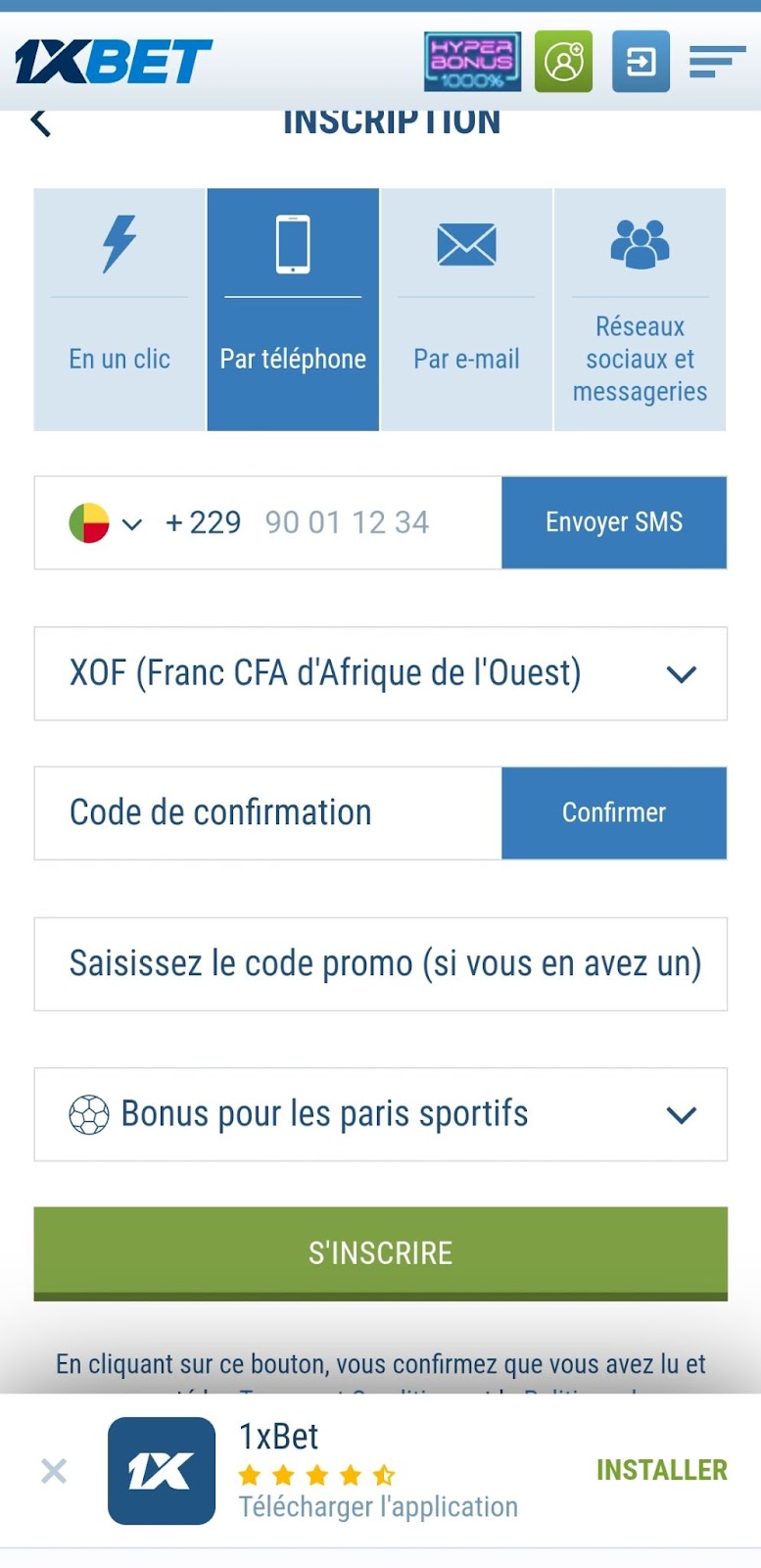Choose Réseaux sociaux et messageries tab
Viewport: 761px width, 1568px height.
(640, 310)
